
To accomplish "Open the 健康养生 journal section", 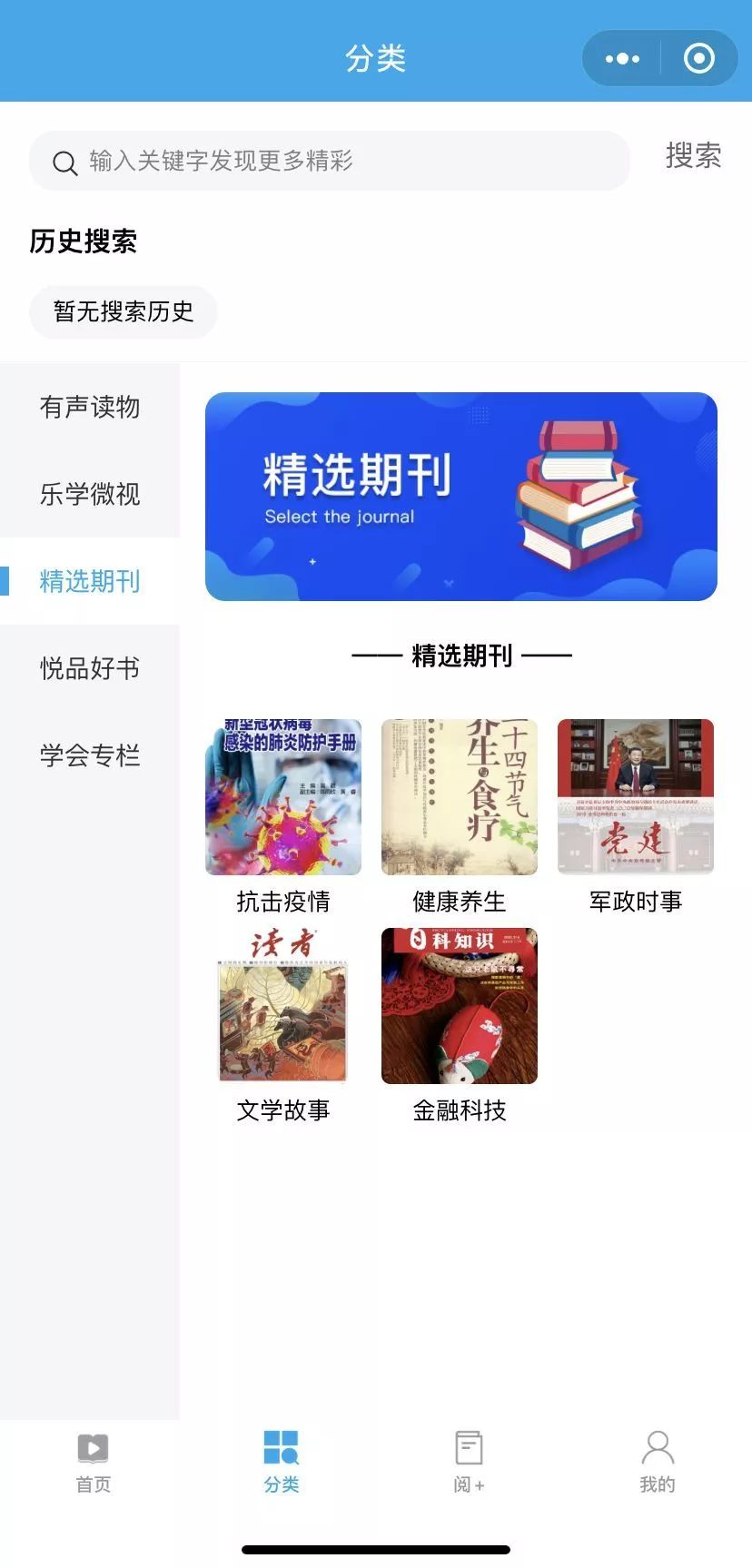I will point(460,815).
